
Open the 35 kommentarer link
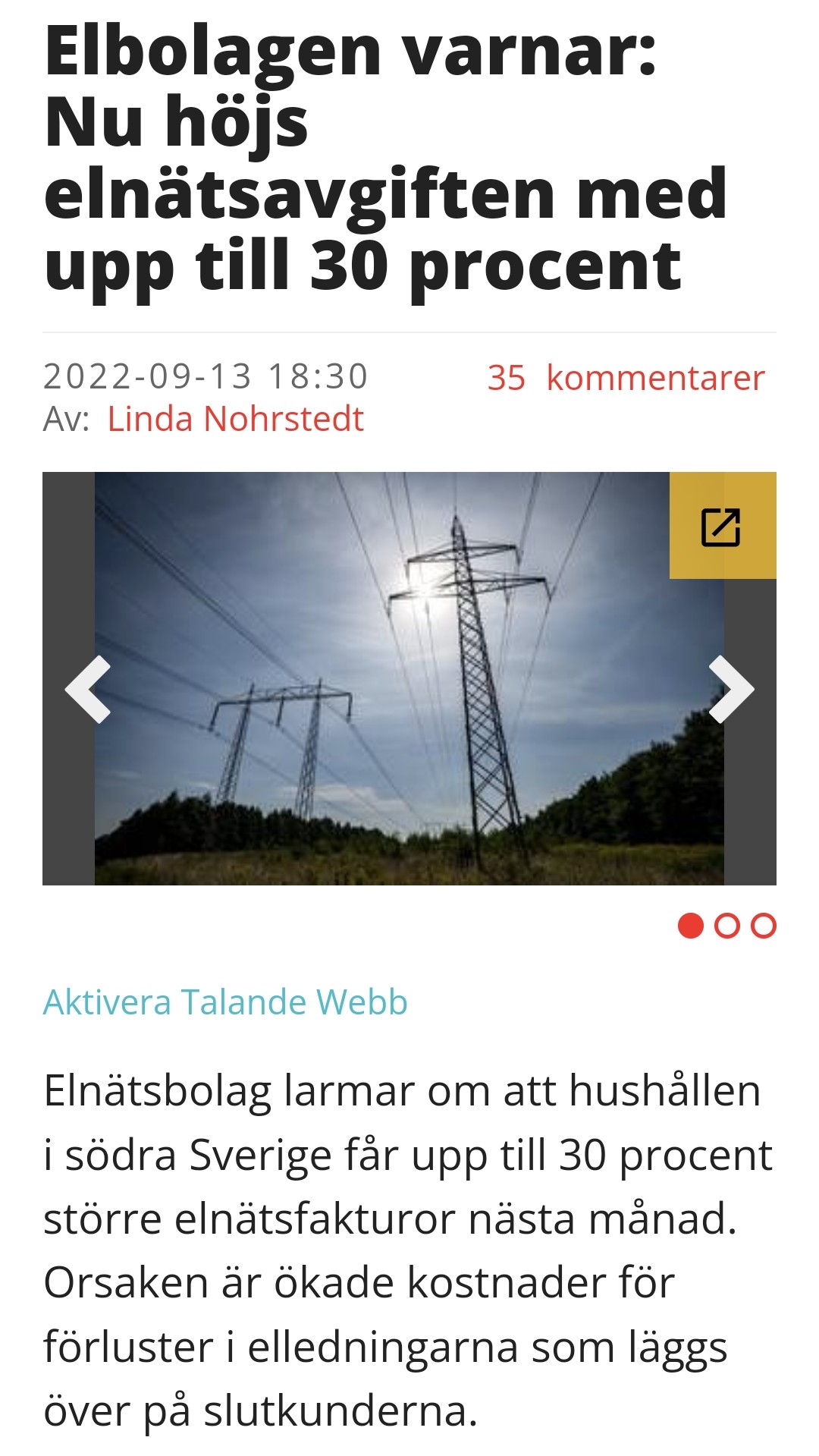(626, 378)
